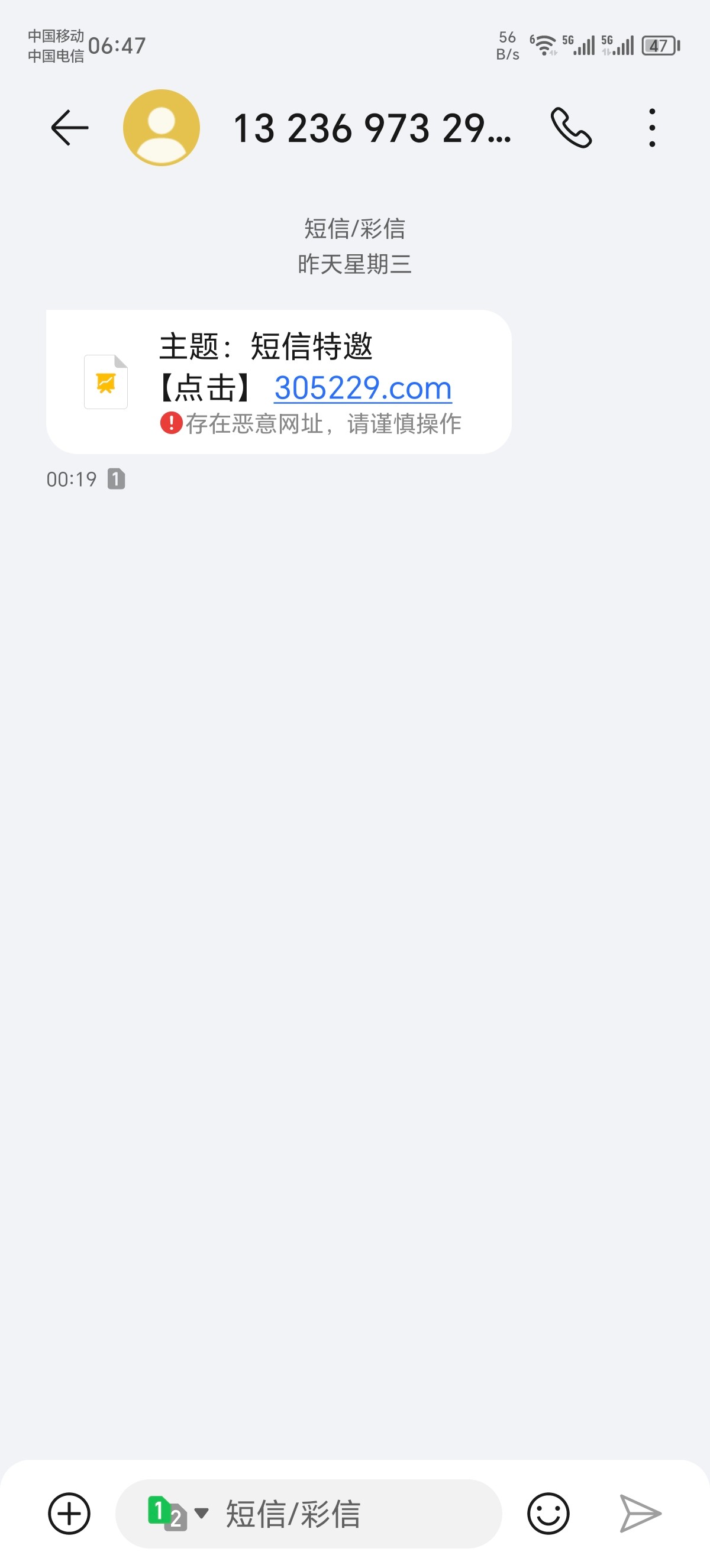Open the MMS attachment file icon
Screen dimensions: 710x1568
(106, 381)
